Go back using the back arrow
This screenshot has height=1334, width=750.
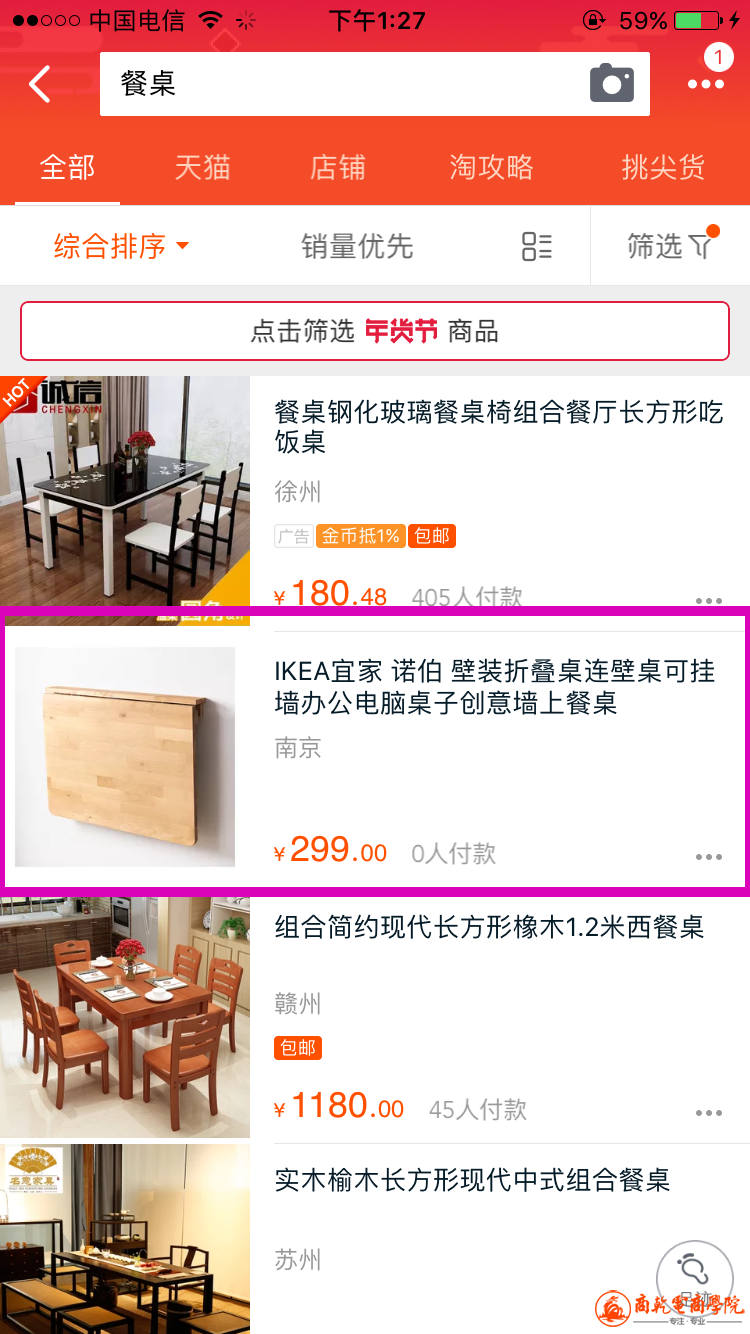point(40,84)
